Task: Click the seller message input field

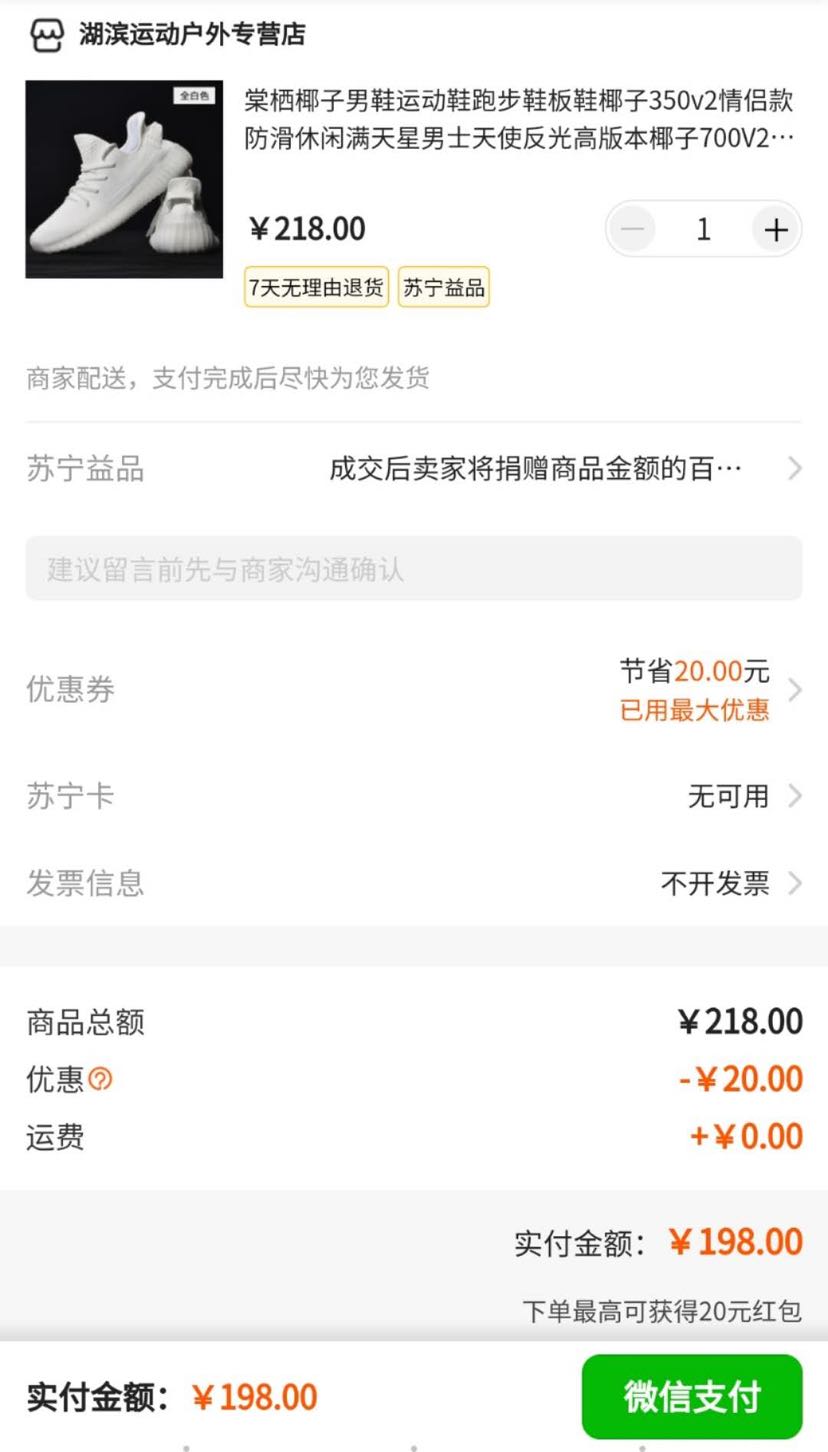Action: 414,568
